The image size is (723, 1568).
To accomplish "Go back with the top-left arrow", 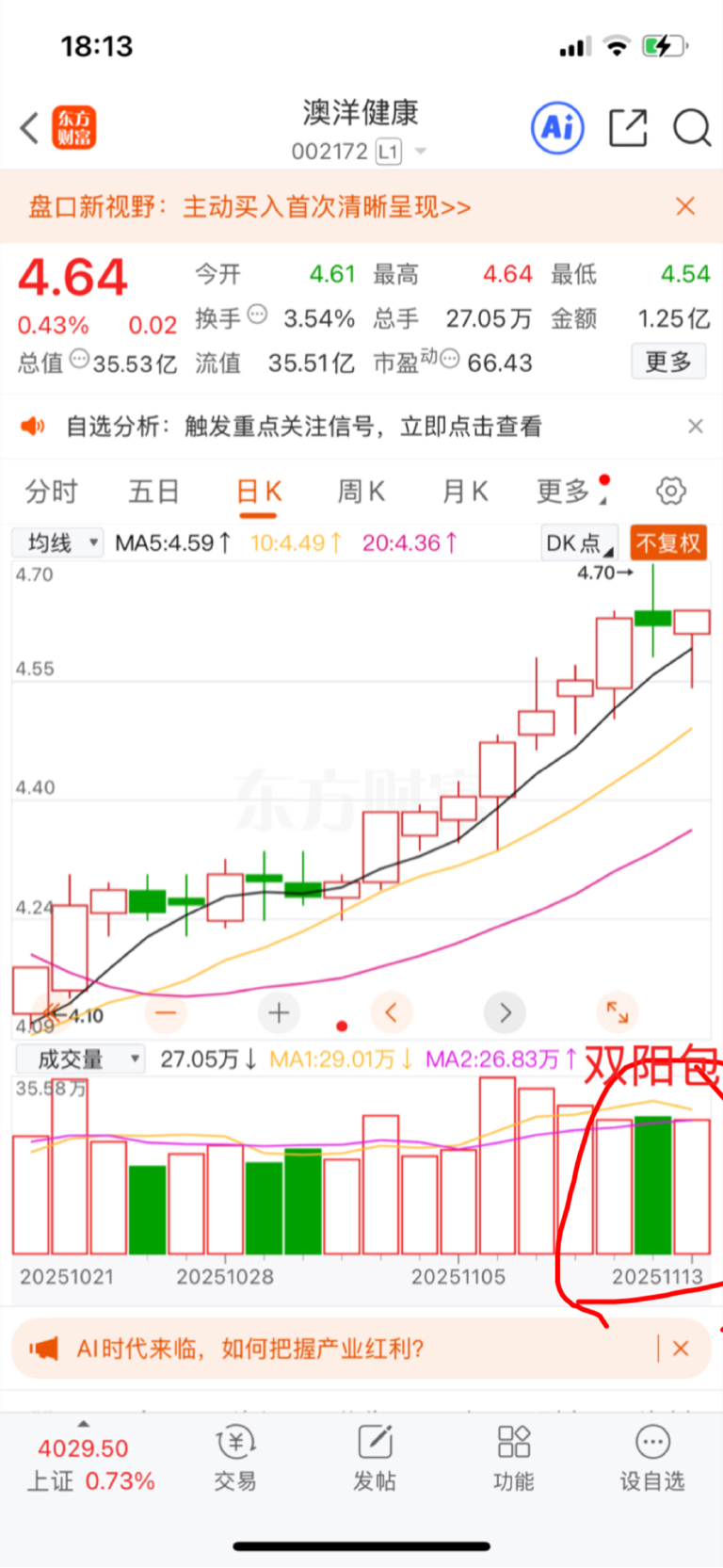I will tap(29, 127).
